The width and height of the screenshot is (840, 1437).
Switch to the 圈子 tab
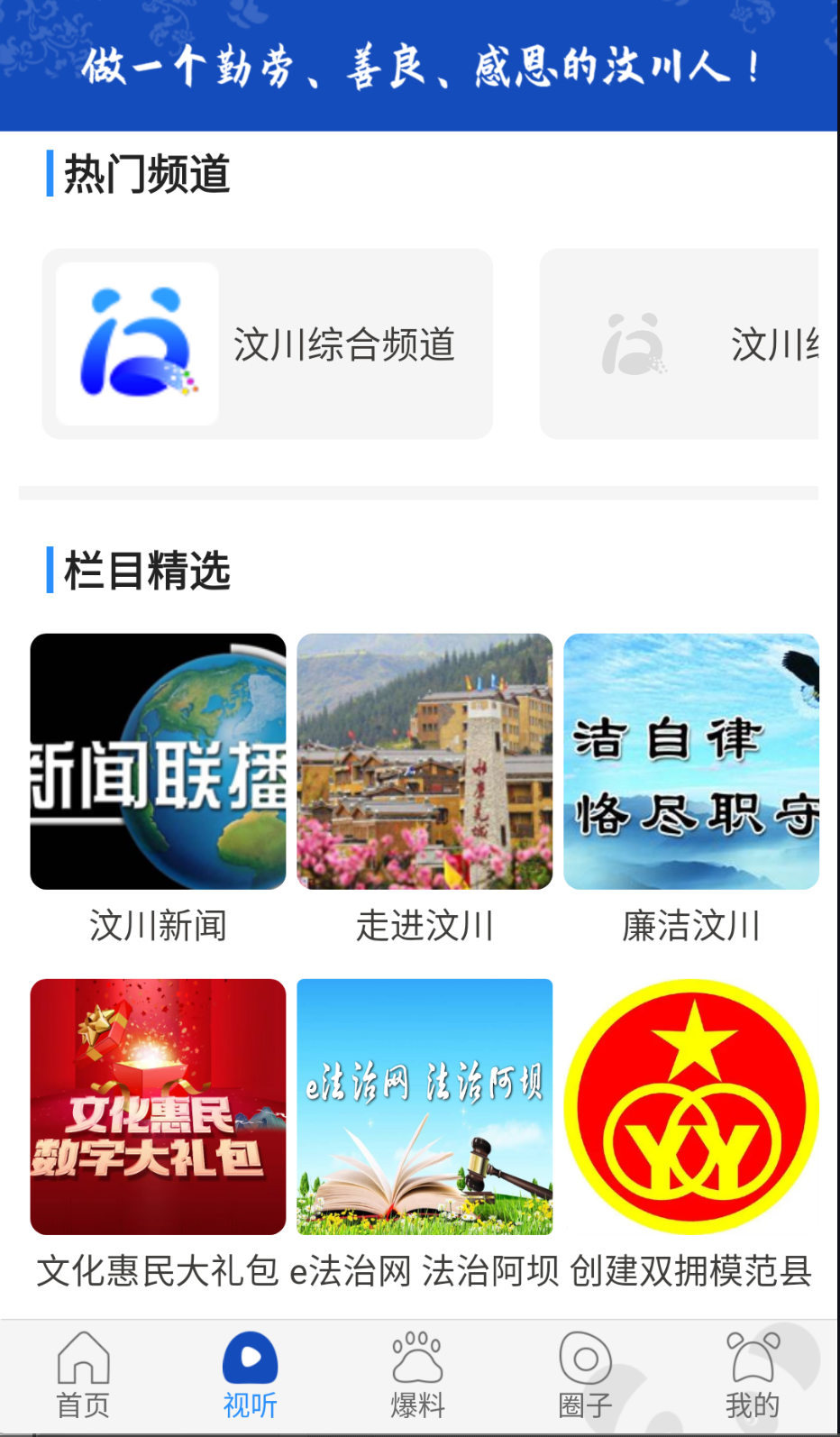(585, 1375)
